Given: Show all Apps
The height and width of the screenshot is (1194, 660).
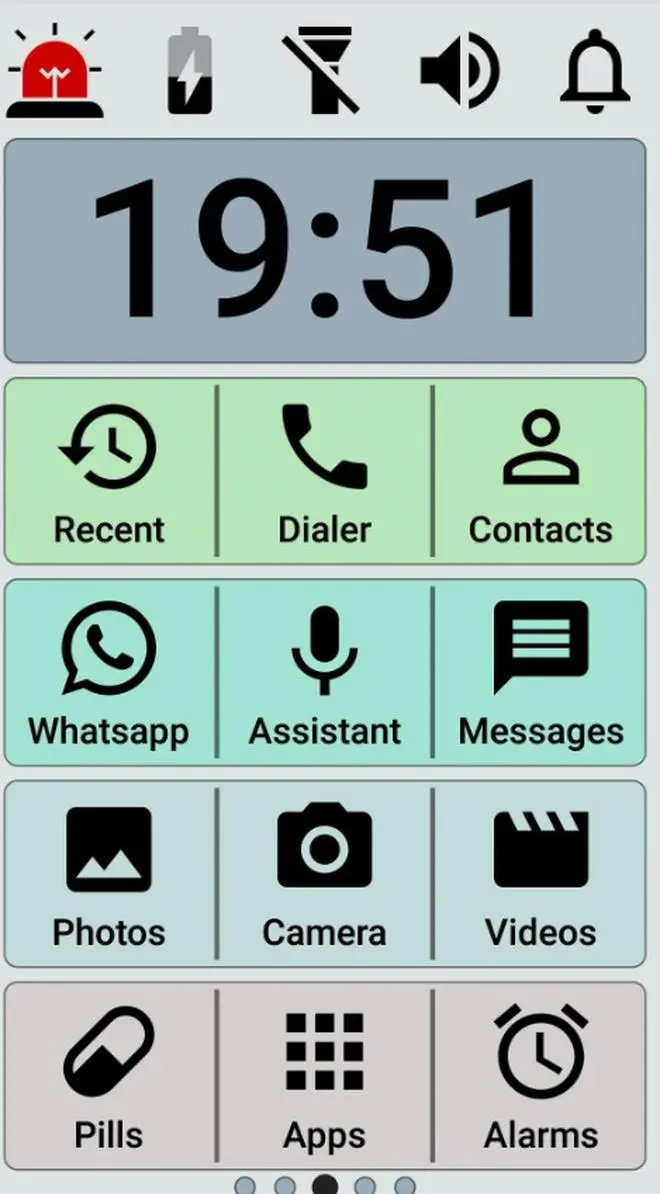Looking at the screenshot, I should click(325, 1075).
